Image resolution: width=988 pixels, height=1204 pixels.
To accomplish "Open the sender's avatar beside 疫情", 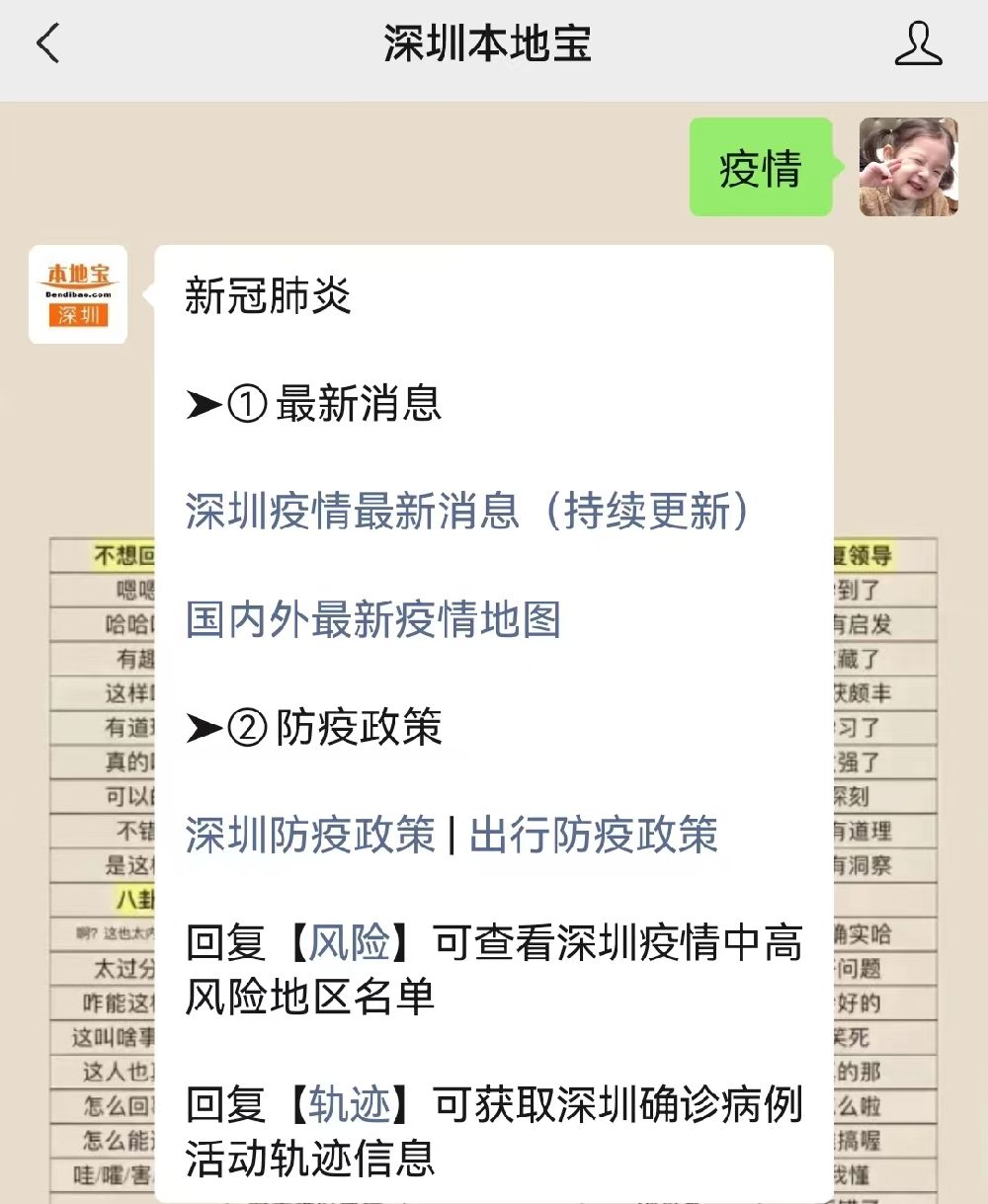I will (x=908, y=167).
